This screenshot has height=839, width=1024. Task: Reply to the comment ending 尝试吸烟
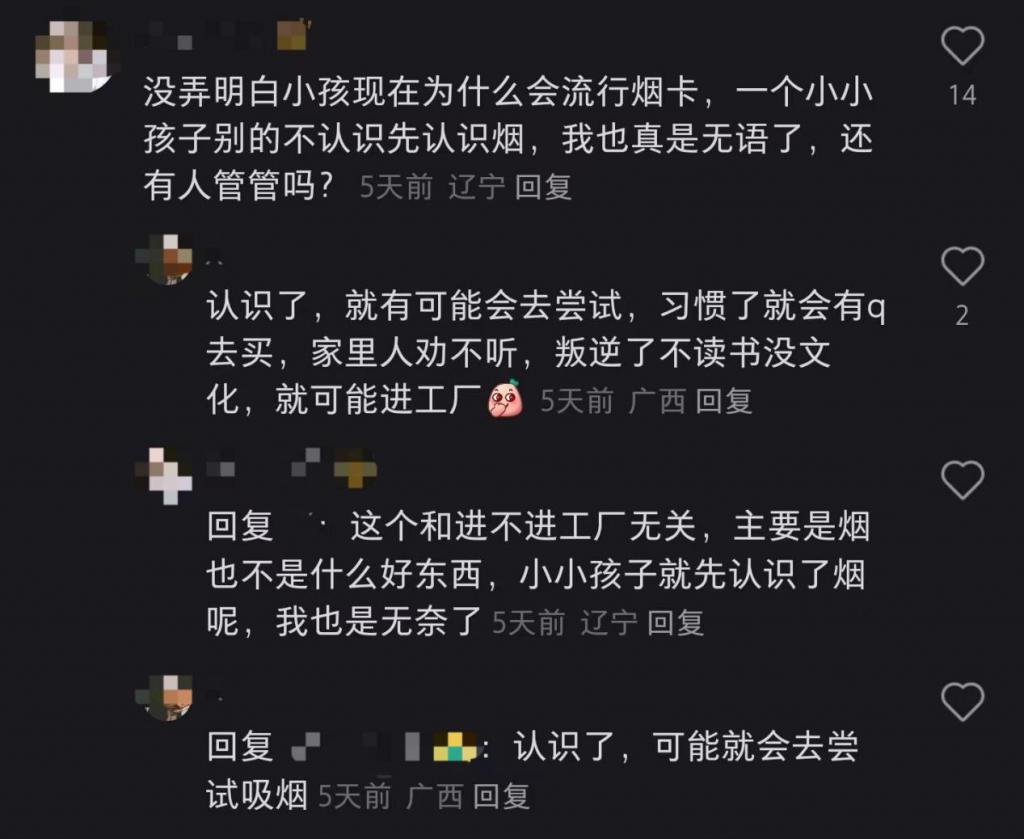pos(501,796)
